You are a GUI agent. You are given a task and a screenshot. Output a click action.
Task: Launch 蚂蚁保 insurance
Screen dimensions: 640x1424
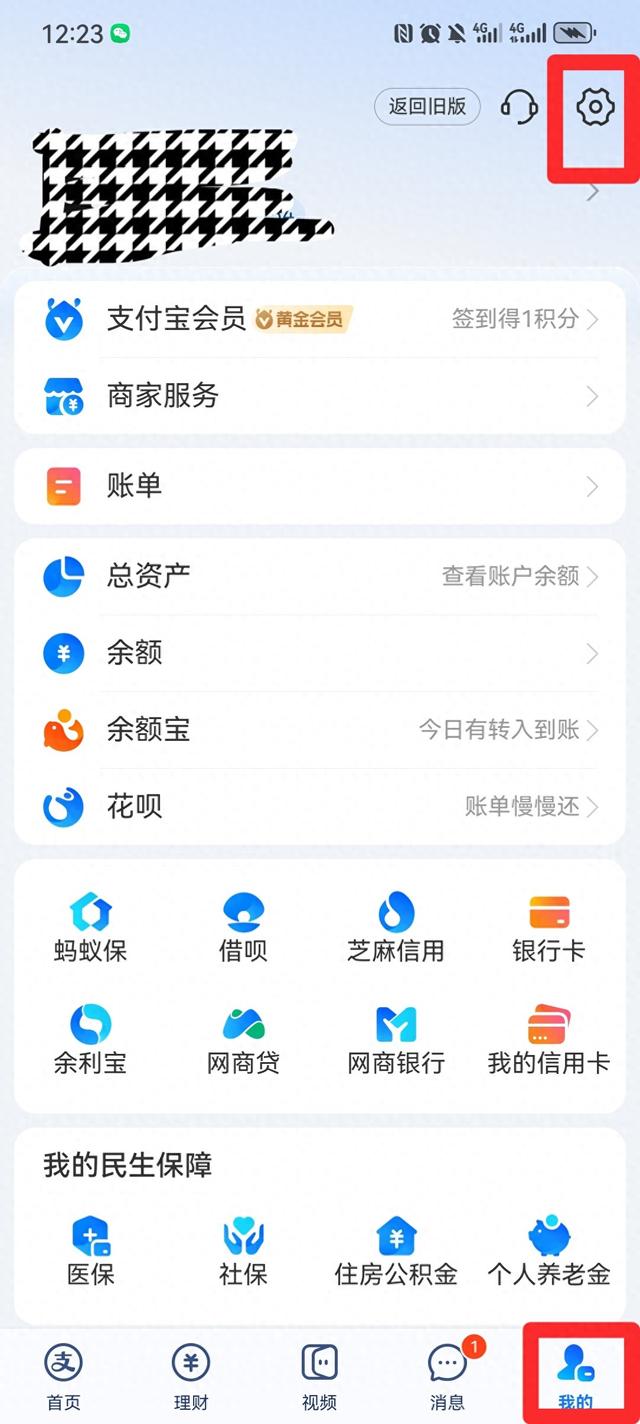(90, 927)
